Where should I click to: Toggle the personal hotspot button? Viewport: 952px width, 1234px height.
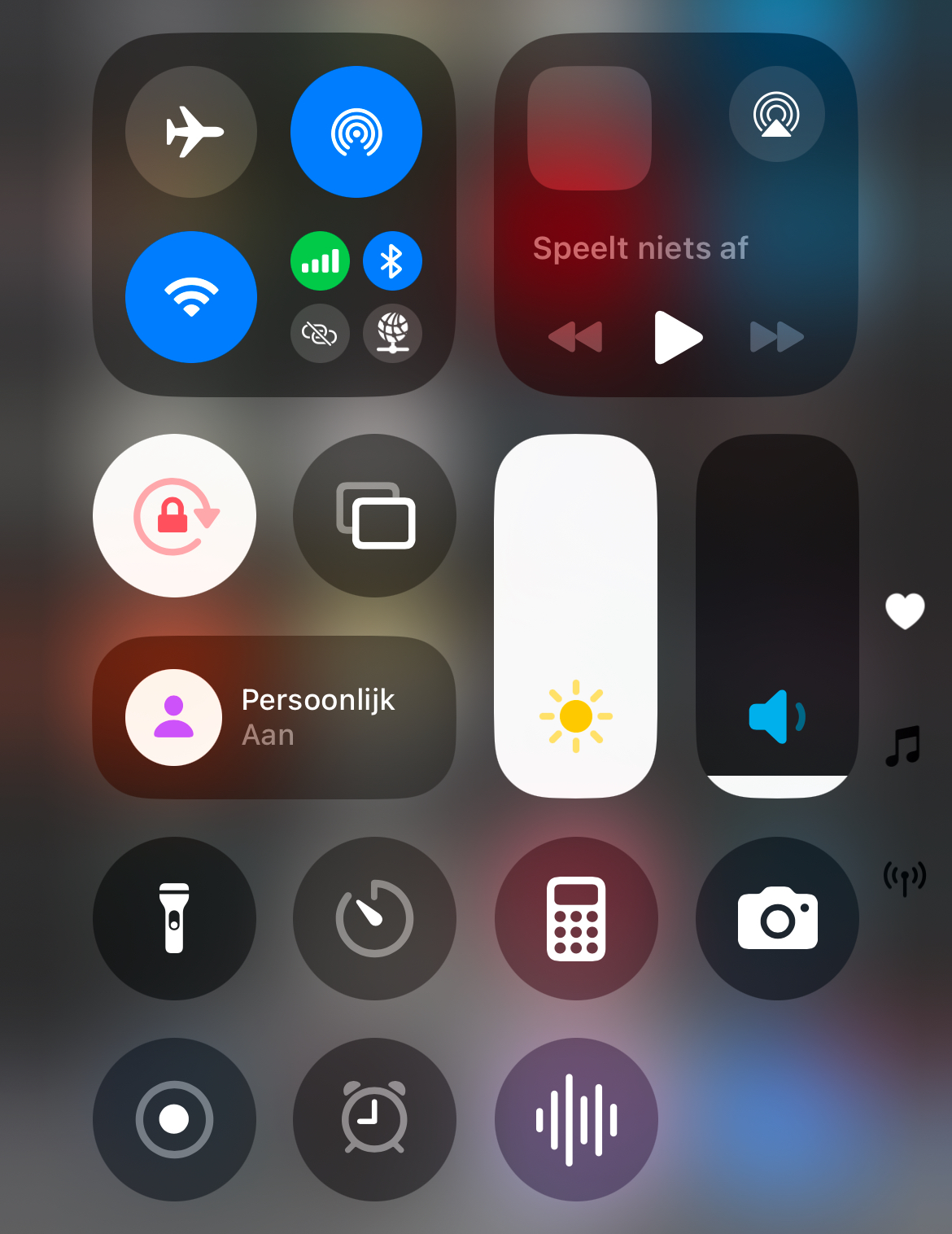[x=320, y=334]
